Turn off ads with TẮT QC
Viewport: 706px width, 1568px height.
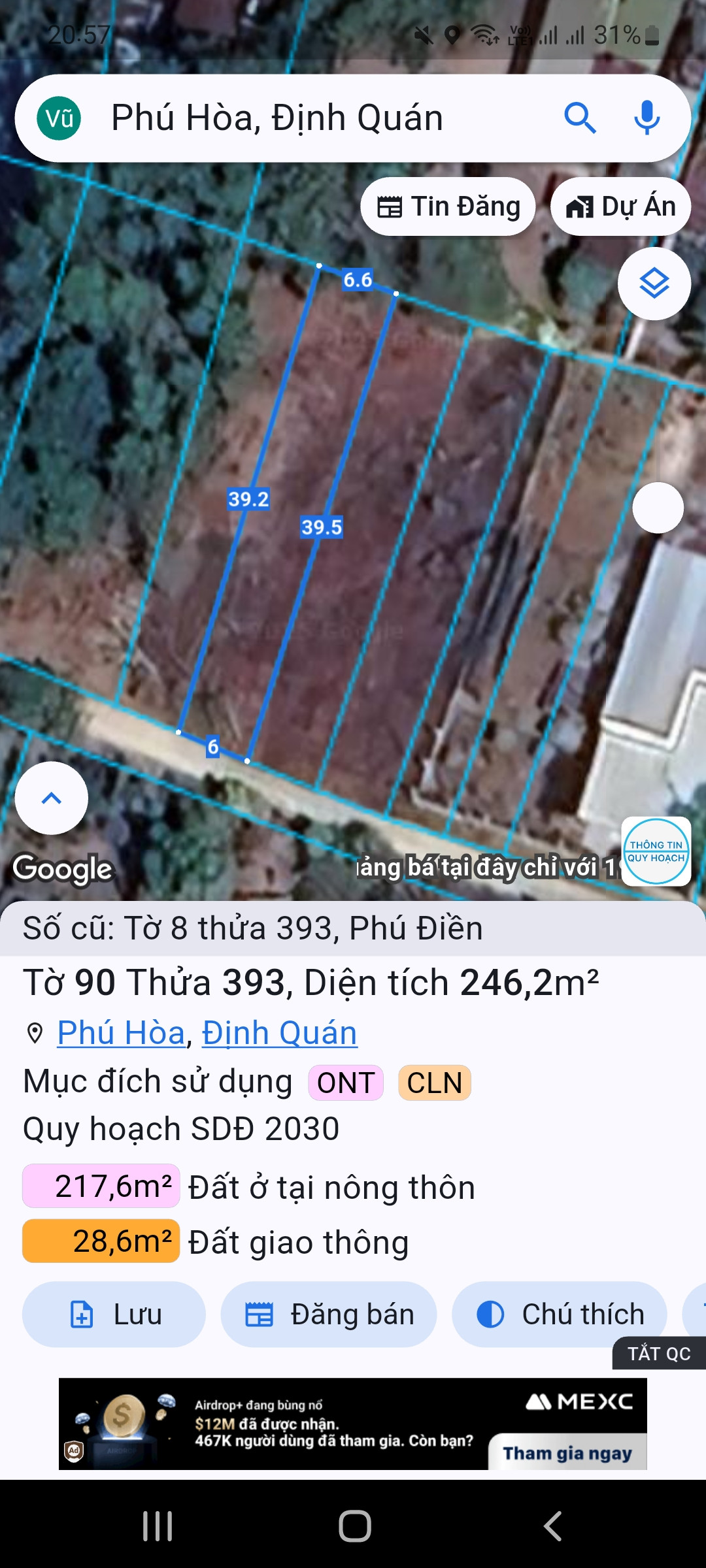pos(659,1353)
